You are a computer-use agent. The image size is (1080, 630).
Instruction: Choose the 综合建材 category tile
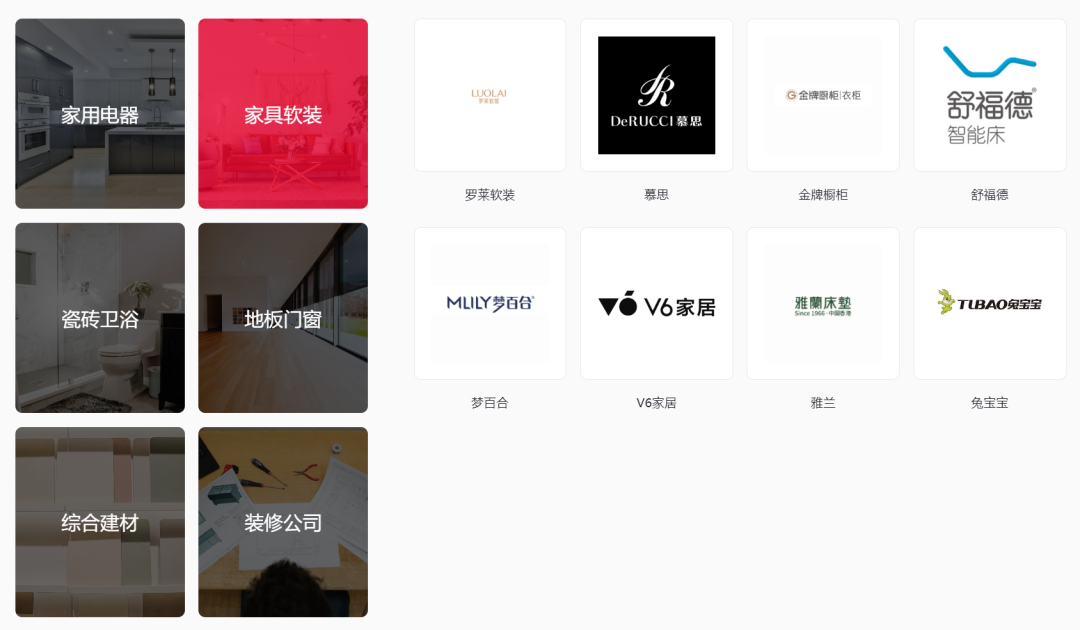click(x=100, y=522)
